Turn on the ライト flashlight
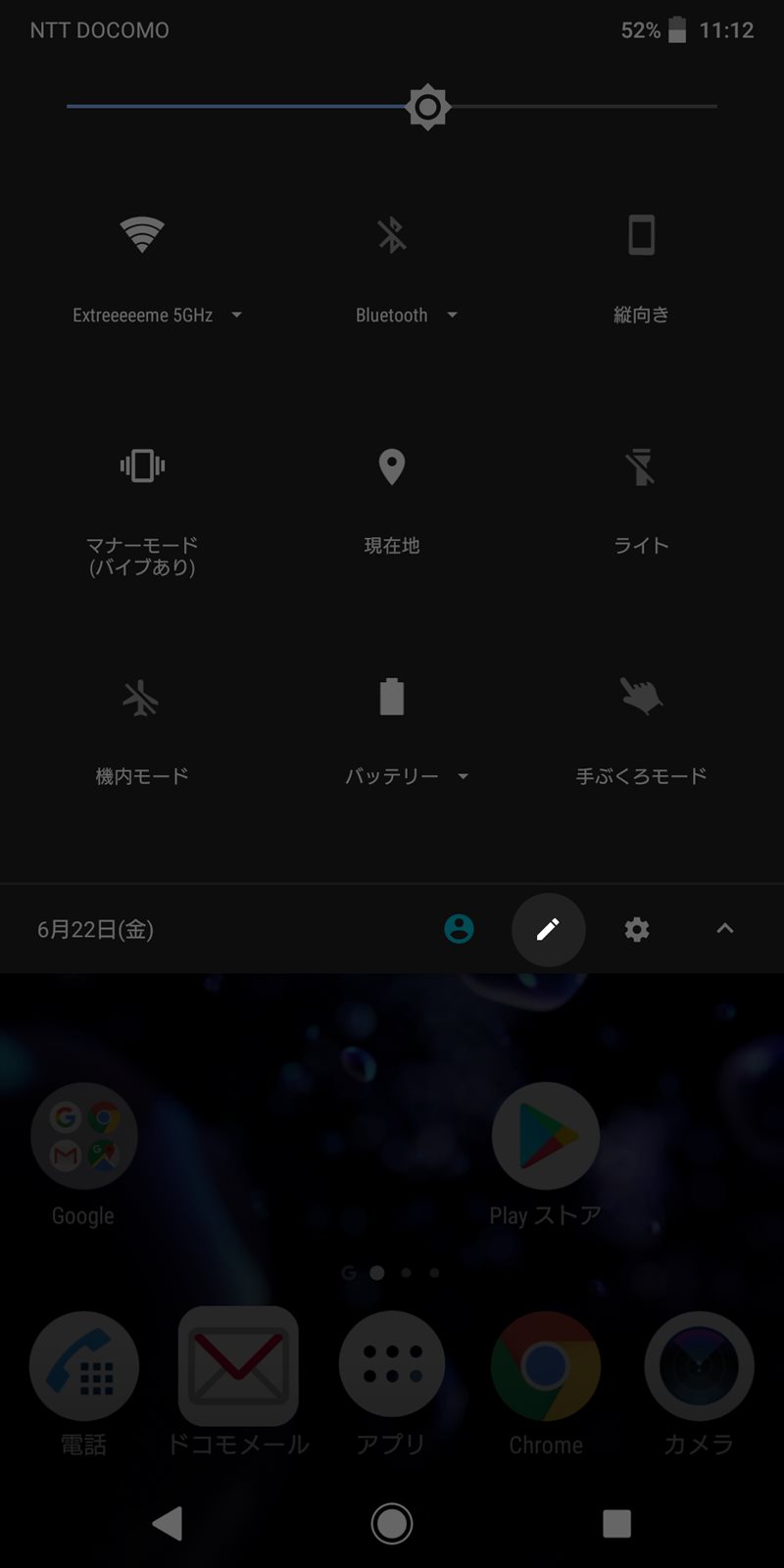This screenshot has width=784, height=1568. click(x=641, y=466)
